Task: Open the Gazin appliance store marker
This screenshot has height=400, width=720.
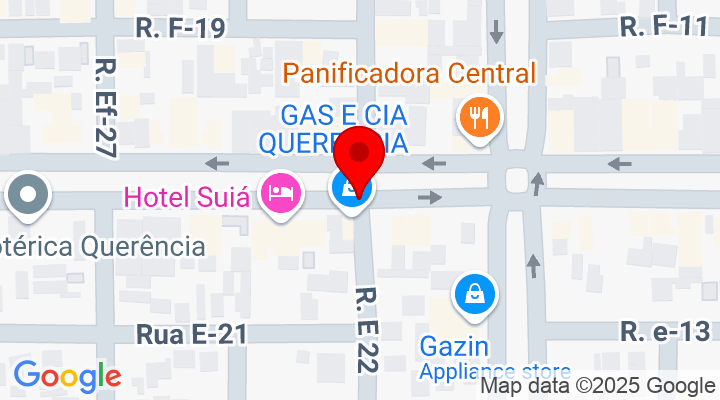Action: pyautogui.click(x=473, y=294)
